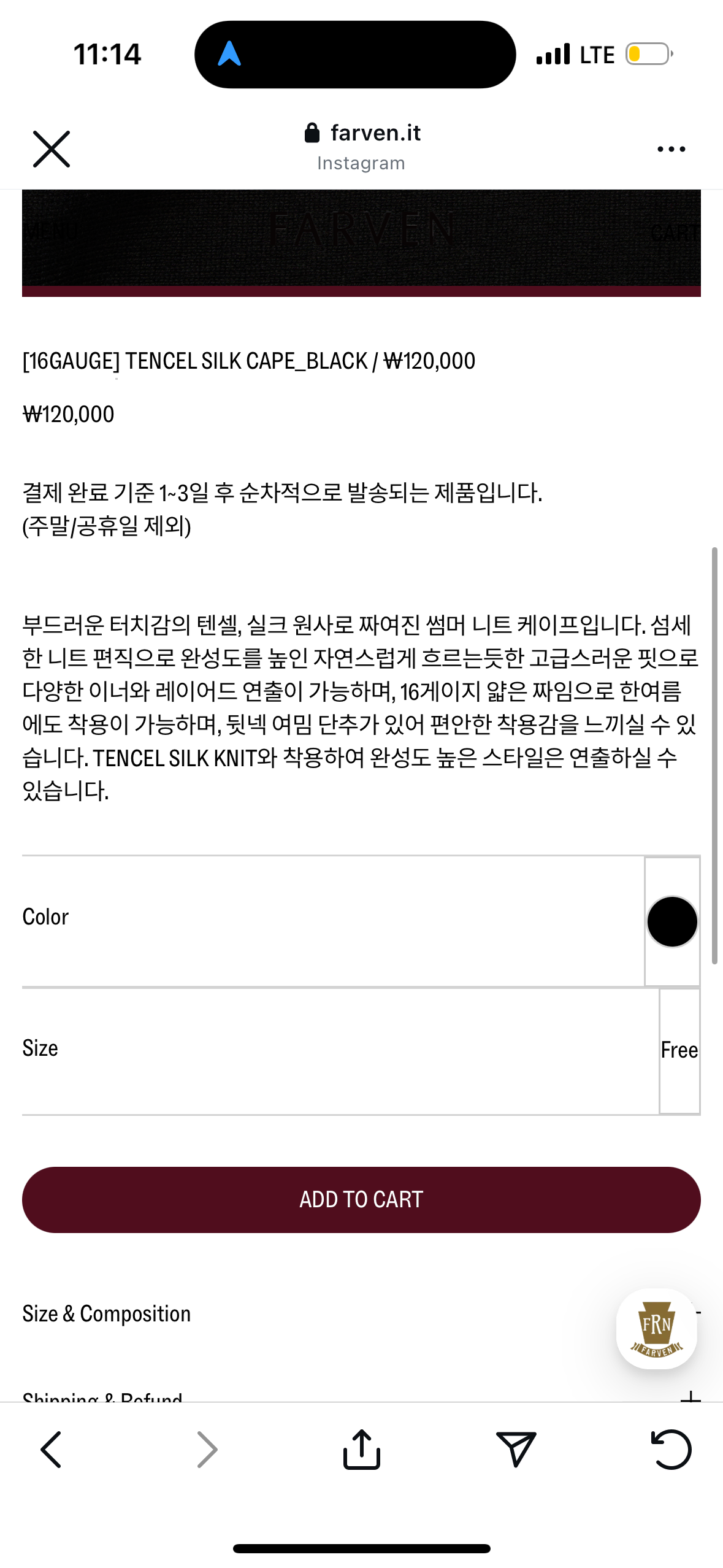
Task: Tap the send-to-friend paper plane icon
Action: tap(517, 1450)
